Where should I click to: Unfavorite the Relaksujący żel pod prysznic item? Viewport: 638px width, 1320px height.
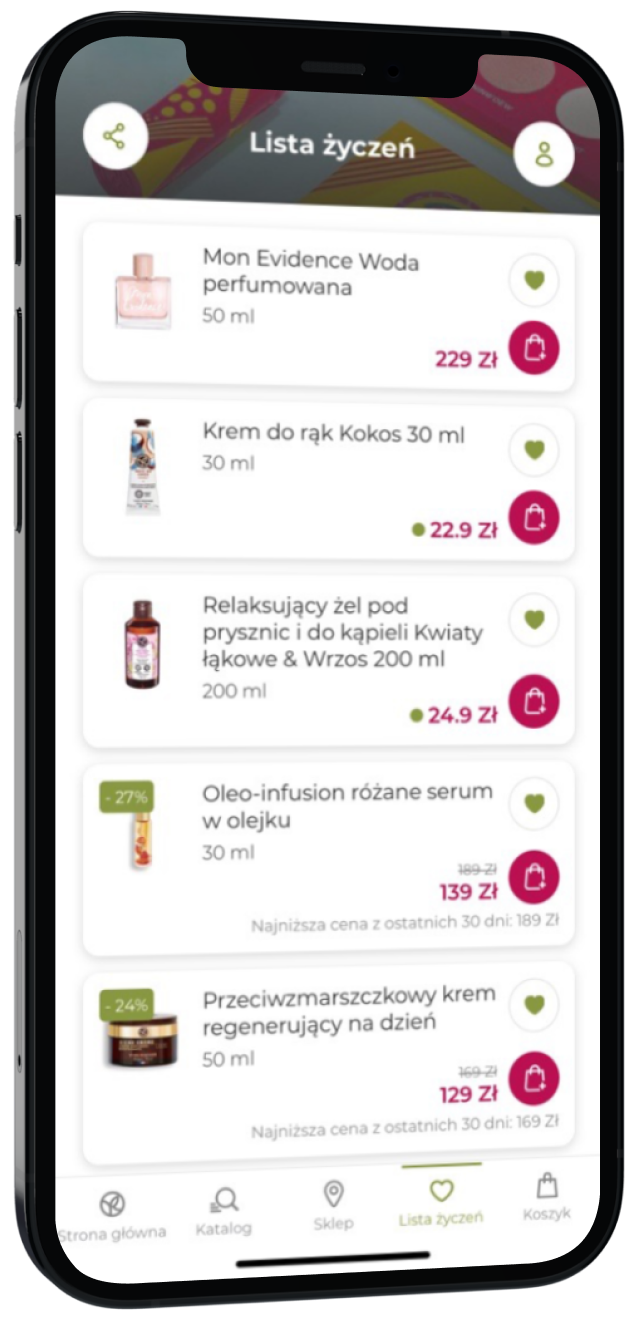pos(534,619)
